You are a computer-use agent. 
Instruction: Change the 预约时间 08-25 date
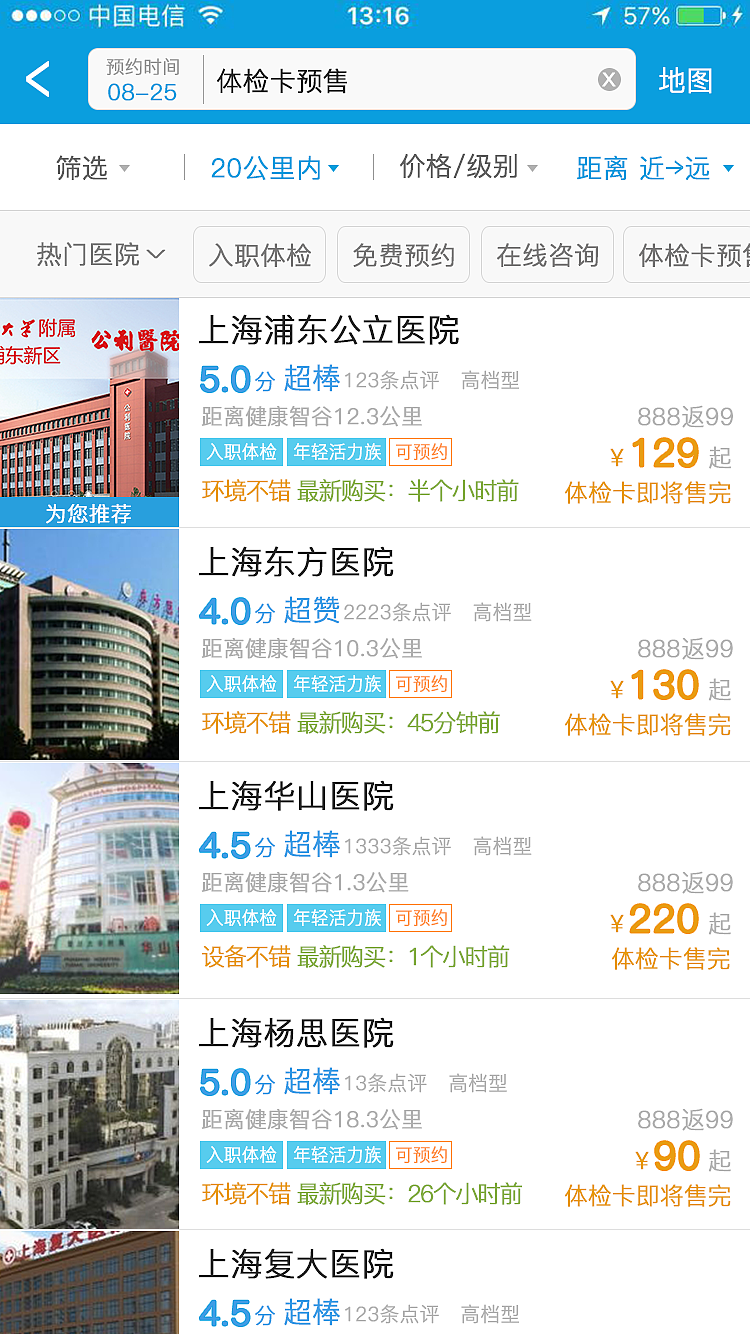click(x=143, y=80)
